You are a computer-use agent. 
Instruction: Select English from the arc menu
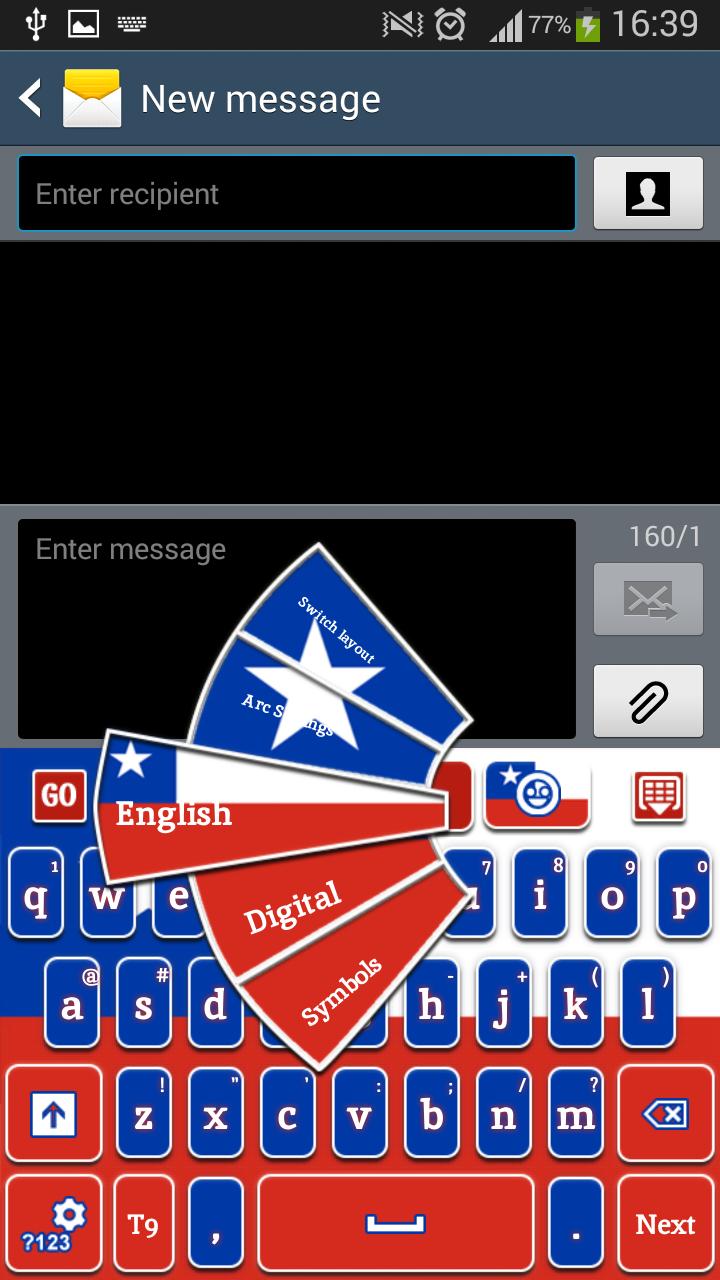(x=170, y=813)
